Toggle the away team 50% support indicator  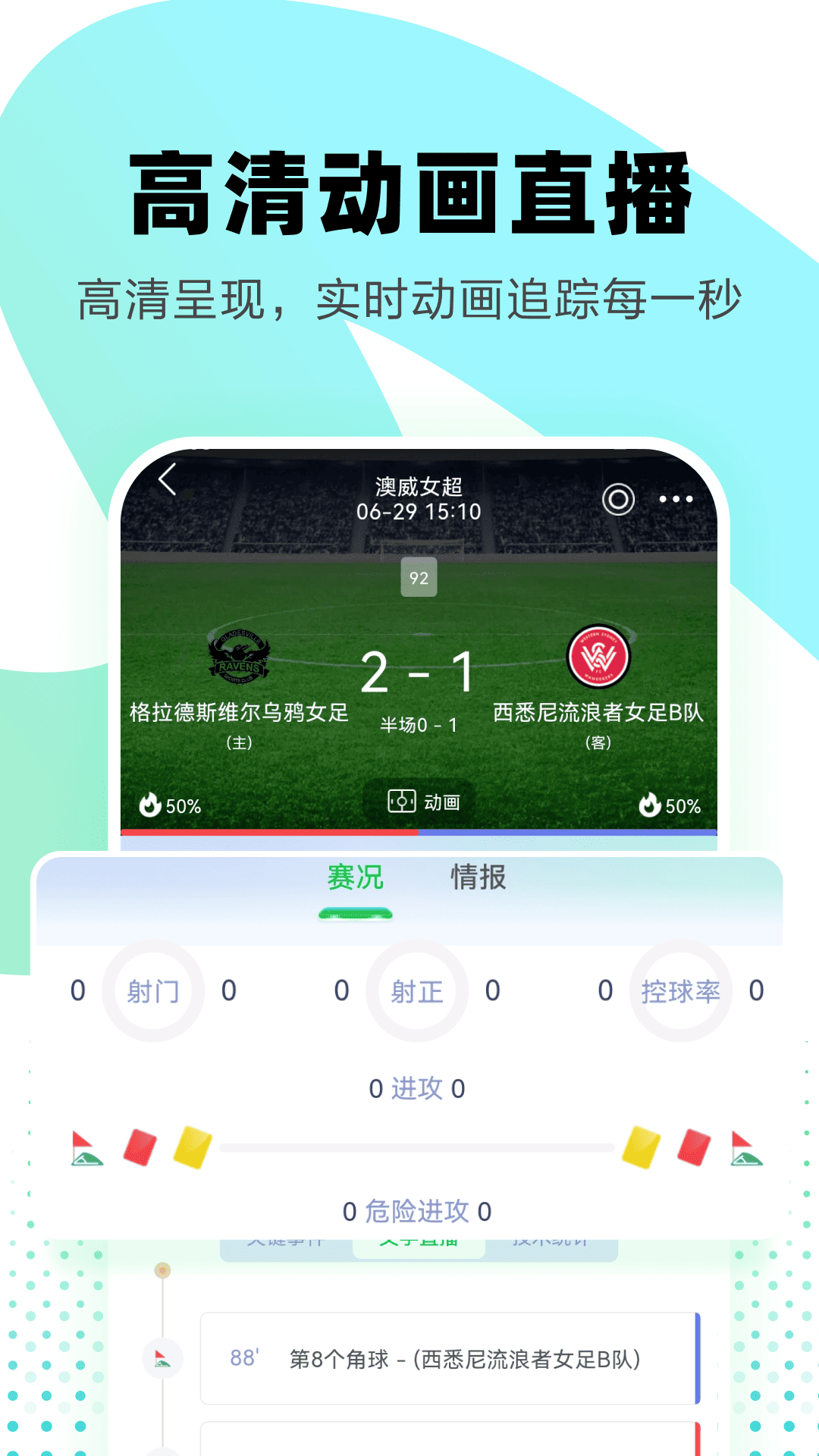coord(670,806)
